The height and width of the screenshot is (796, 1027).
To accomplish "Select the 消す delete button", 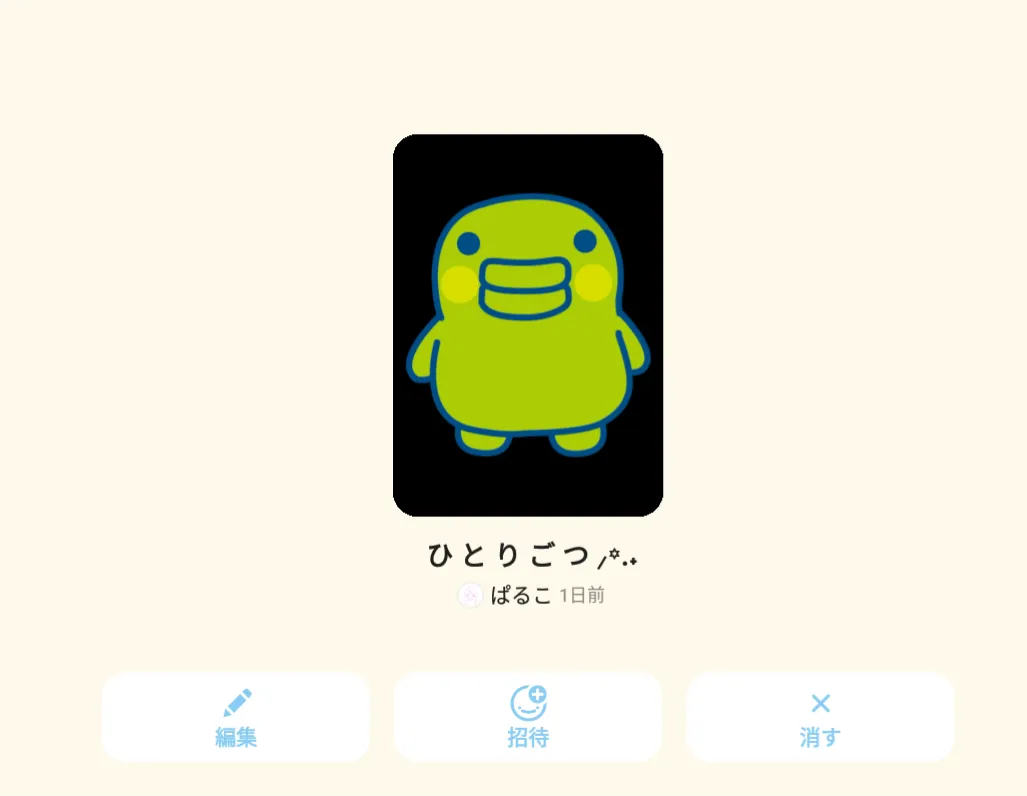I will (x=820, y=717).
